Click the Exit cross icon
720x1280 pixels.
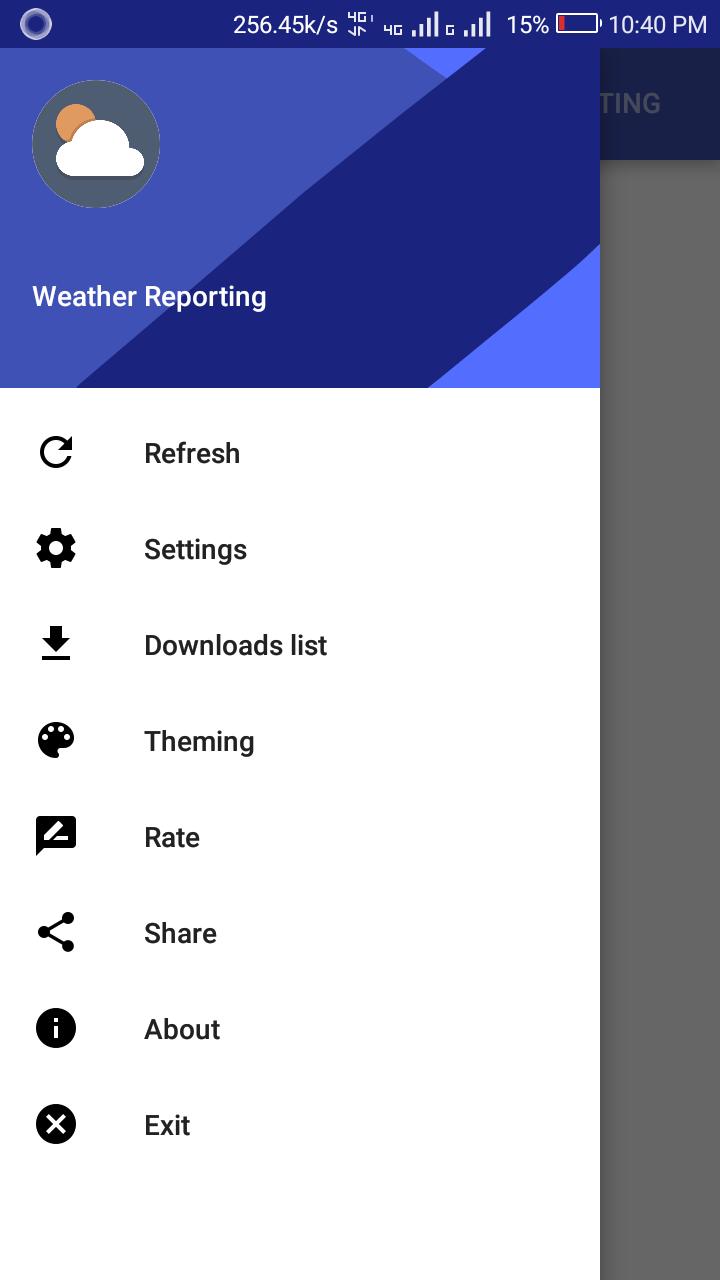[x=55, y=1124]
